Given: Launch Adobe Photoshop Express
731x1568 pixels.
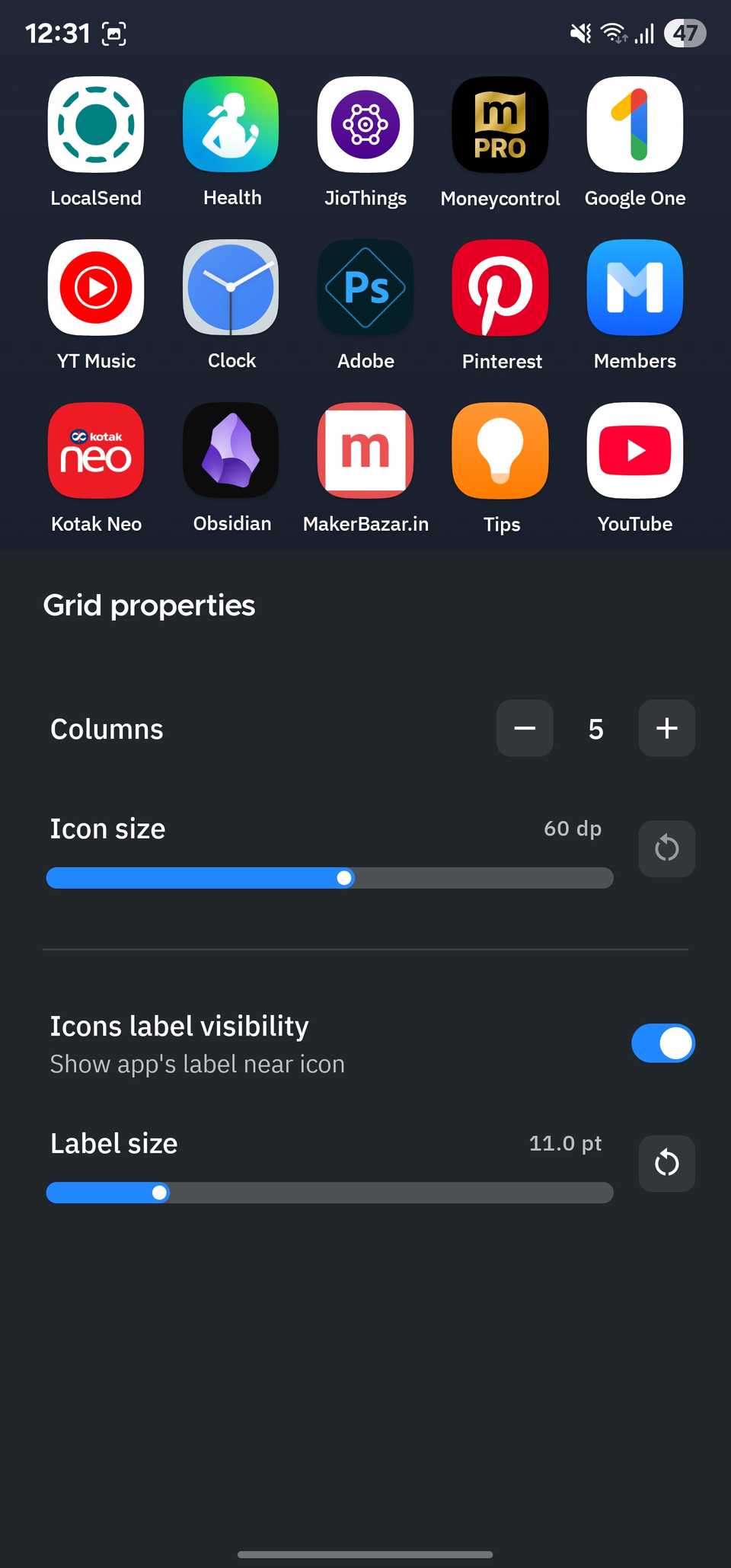Looking at the screenshot, I should pos(365,288).
